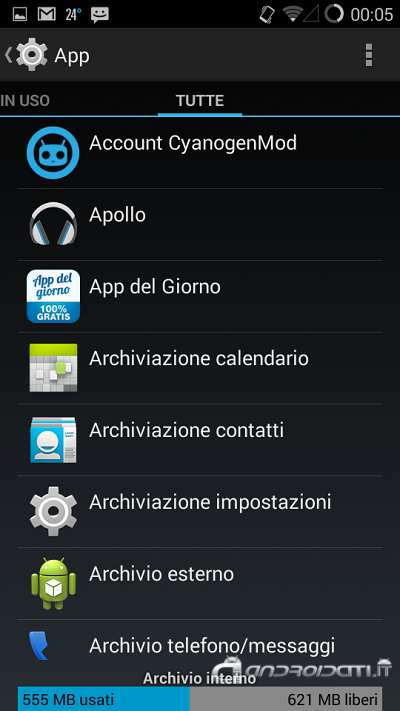Select the Archivio esterno app
Image resolution: width=400 pixels, height=711 pixels.
pyautogui.click(x=200, y=583)
